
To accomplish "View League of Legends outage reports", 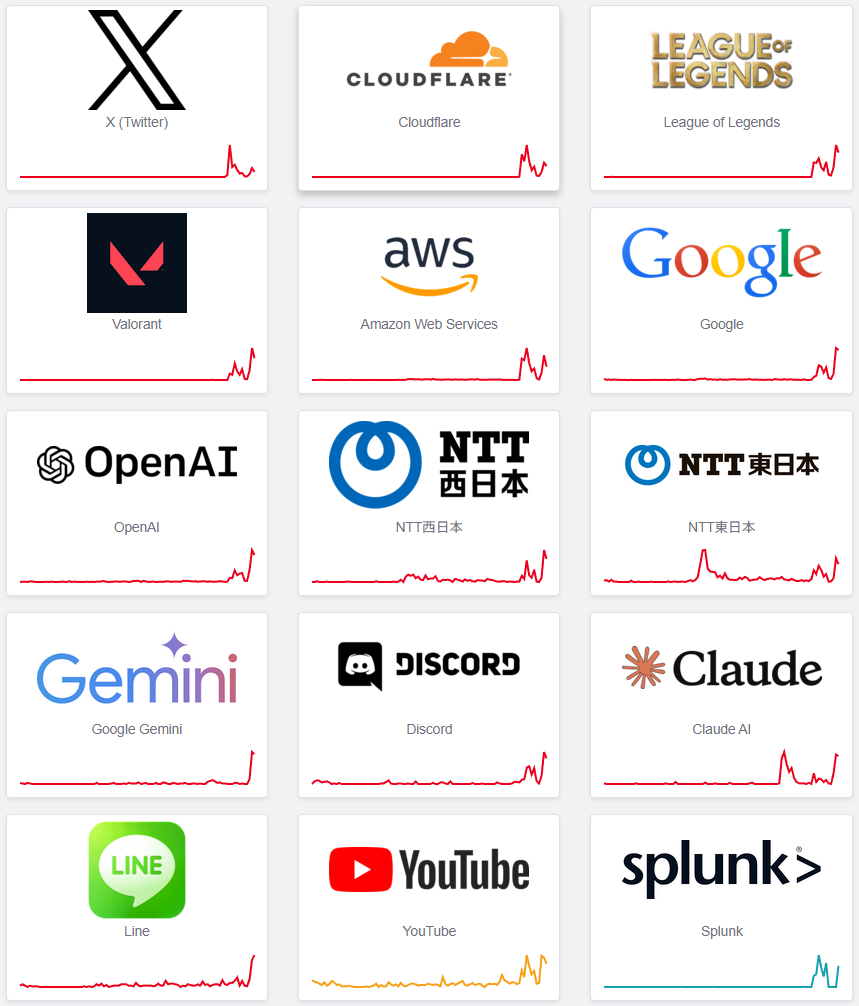I will click(x=721, y=98).
